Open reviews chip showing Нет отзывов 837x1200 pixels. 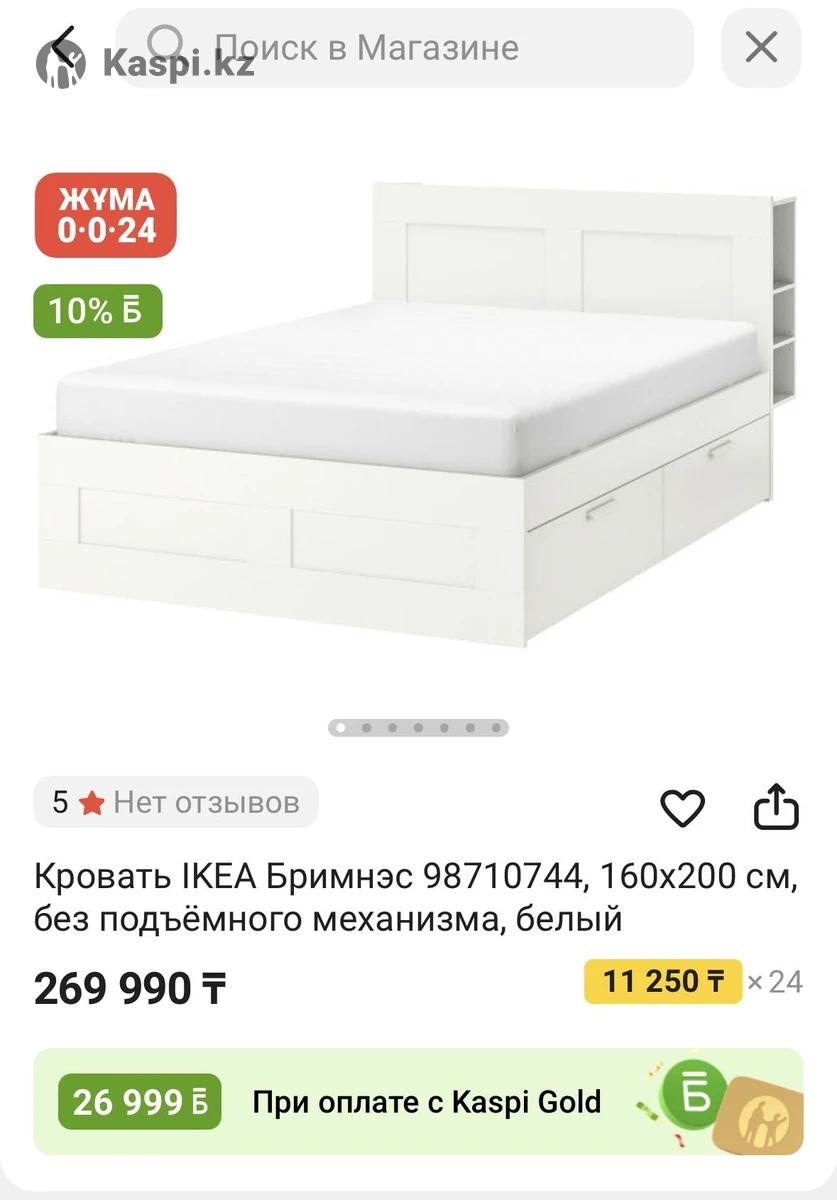[176, 802]
